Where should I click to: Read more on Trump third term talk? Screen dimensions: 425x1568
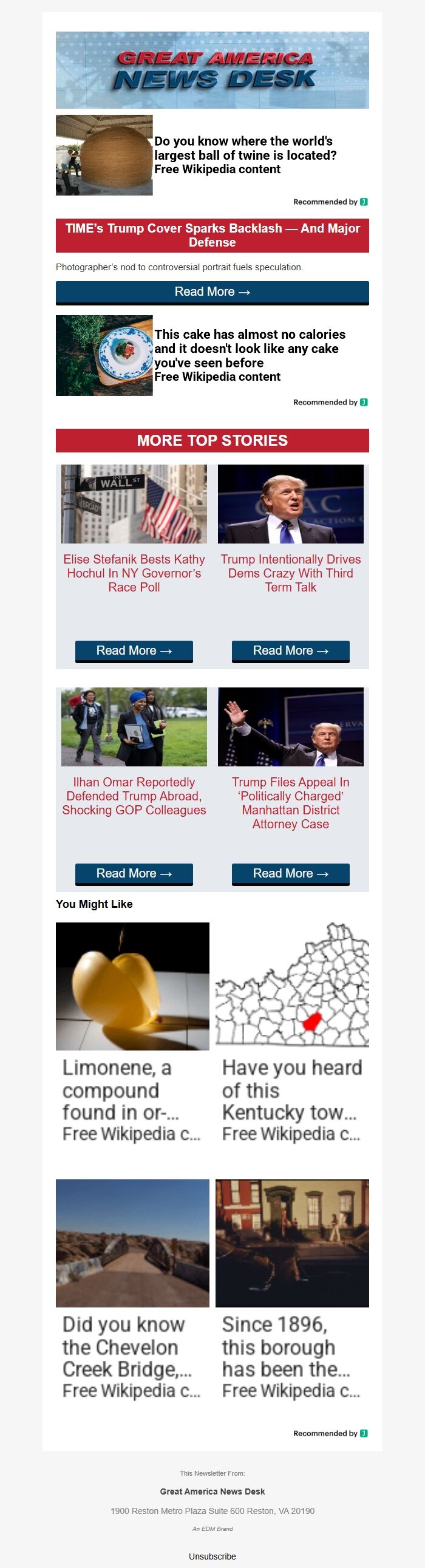[x=290, y=650]
